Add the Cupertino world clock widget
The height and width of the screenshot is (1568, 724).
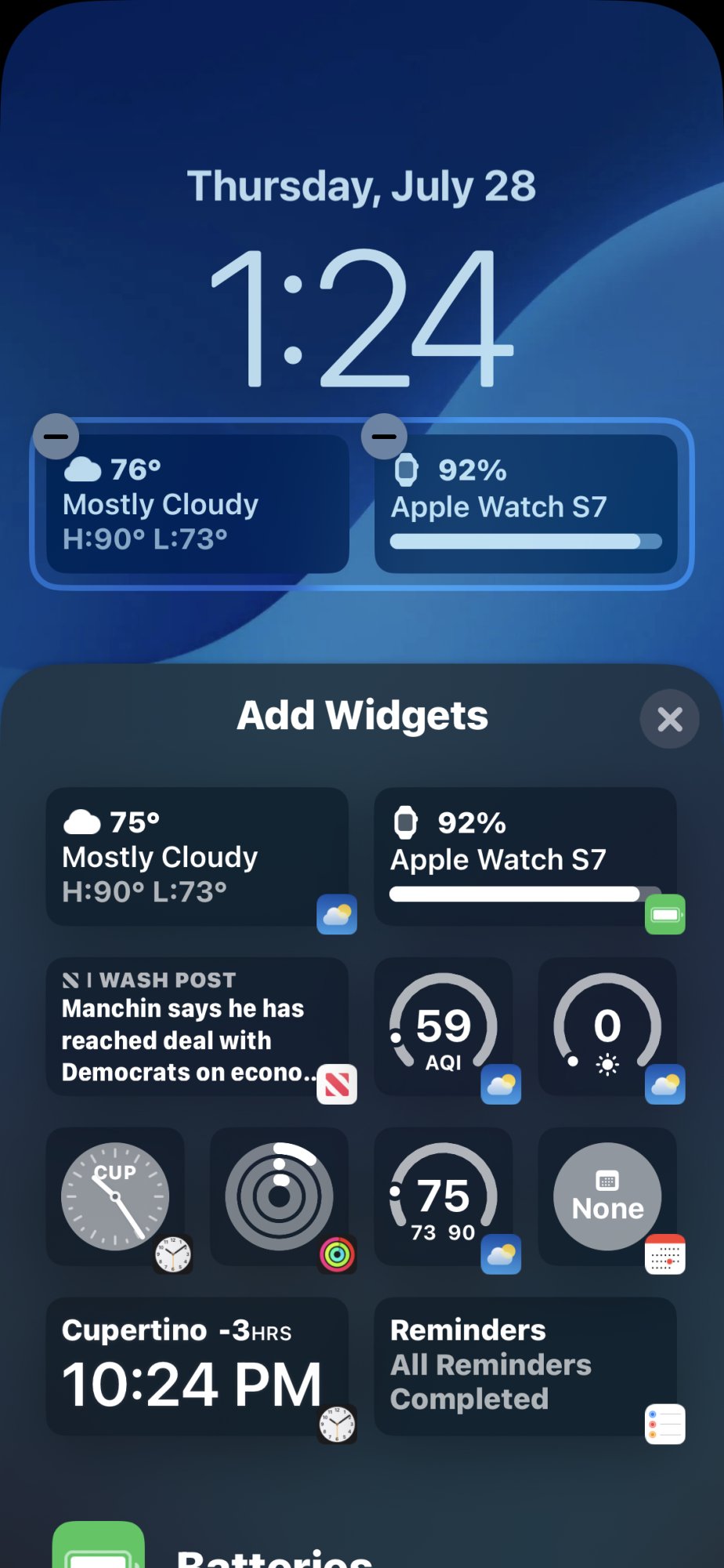pyautogui.click(x=197, y=1367)
